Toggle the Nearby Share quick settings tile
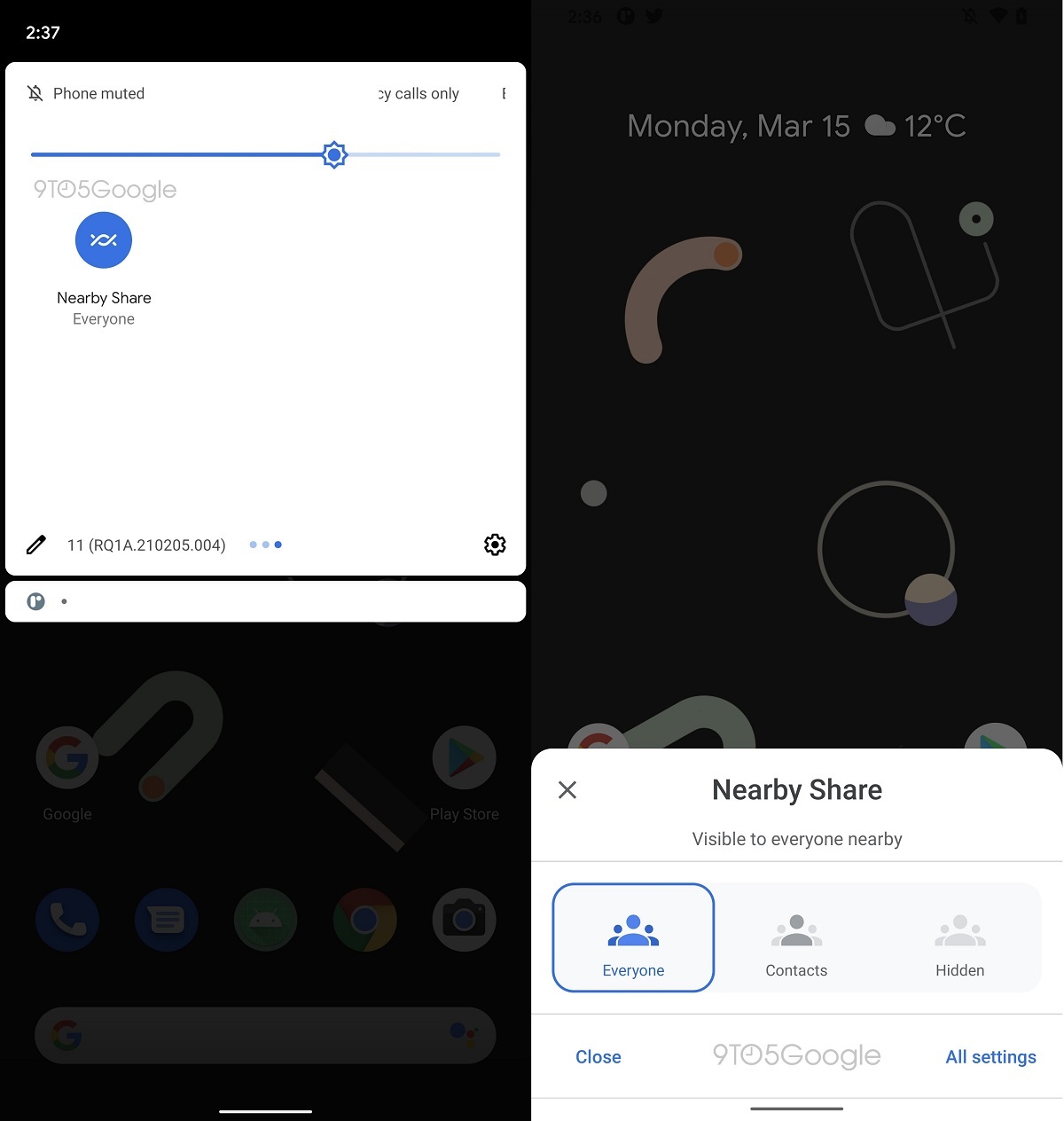 tap(104, 240)
